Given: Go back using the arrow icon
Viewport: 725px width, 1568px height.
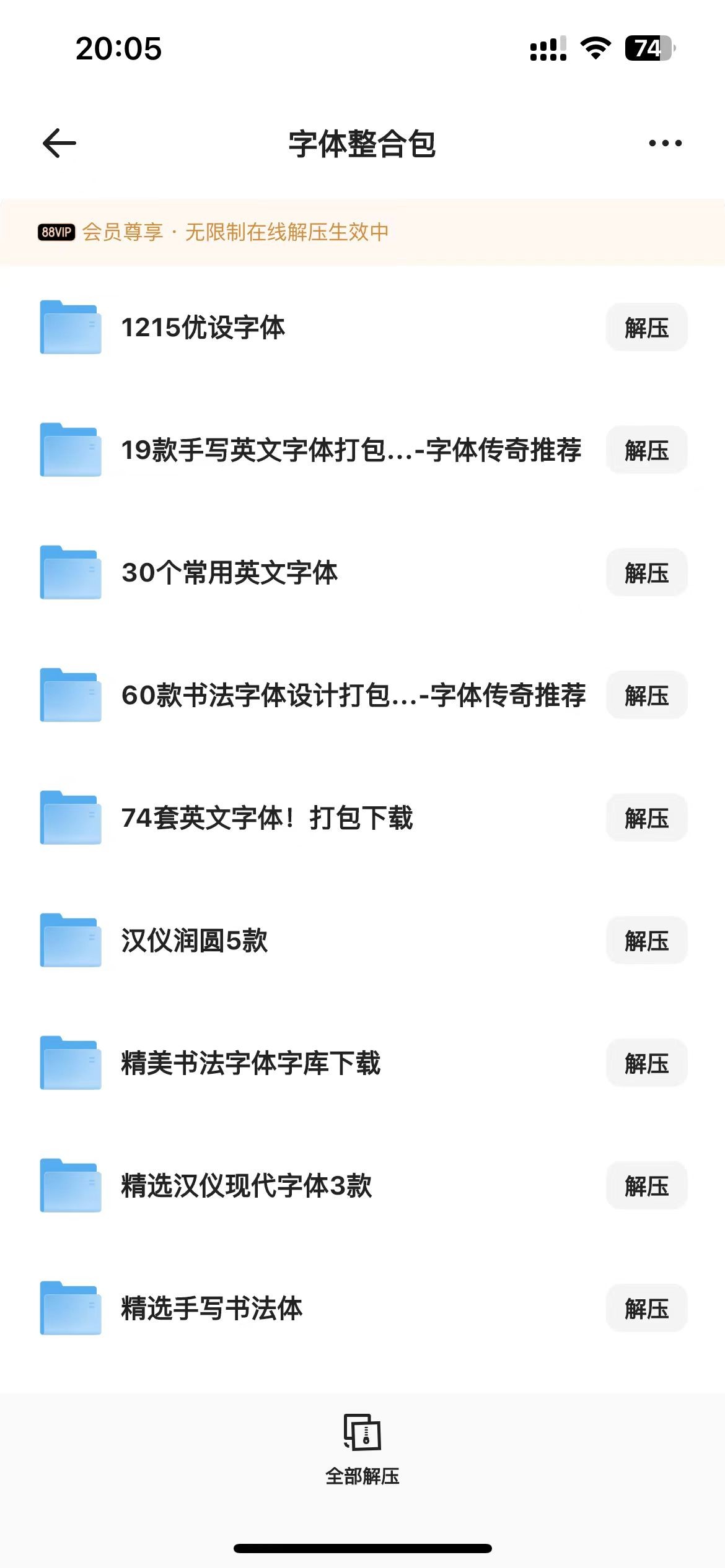Looking at the screenshot, I should 59,143.
